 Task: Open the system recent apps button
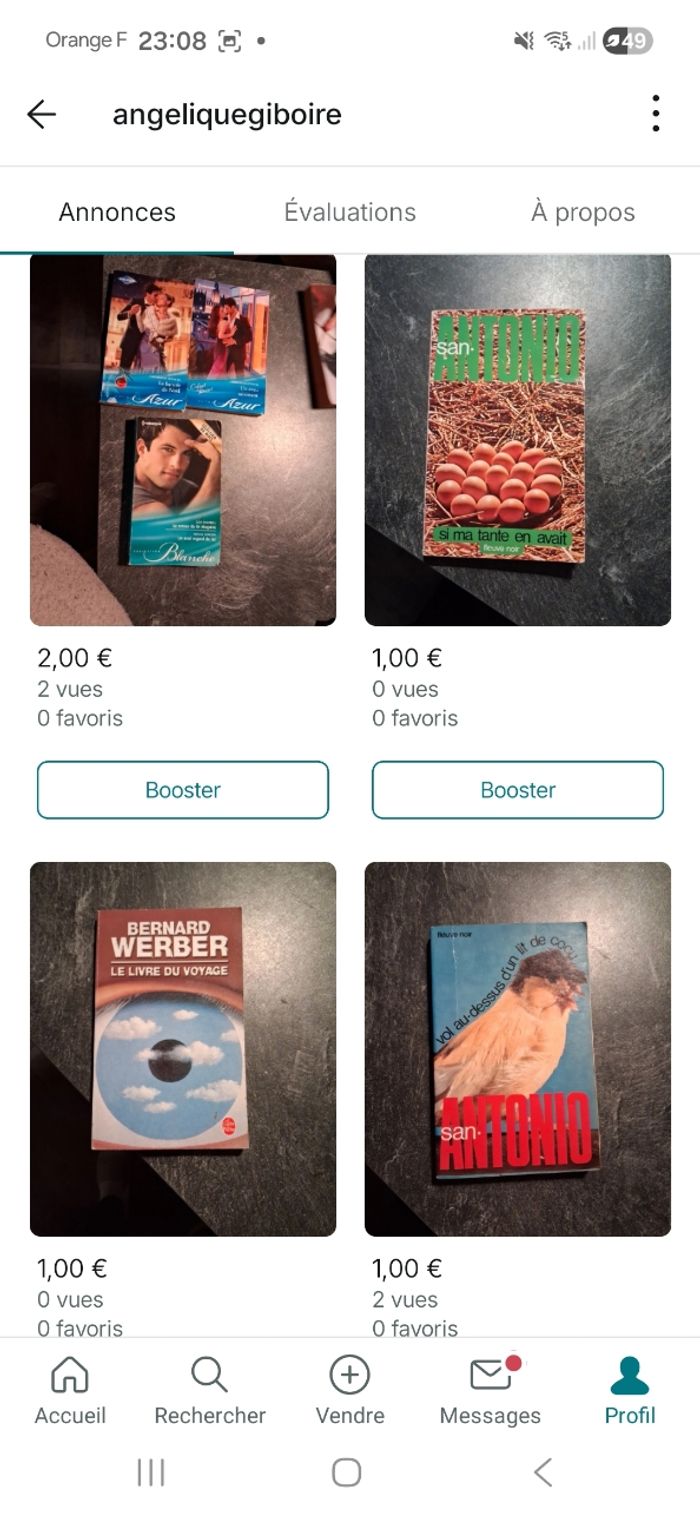(x=151, y=1472)
